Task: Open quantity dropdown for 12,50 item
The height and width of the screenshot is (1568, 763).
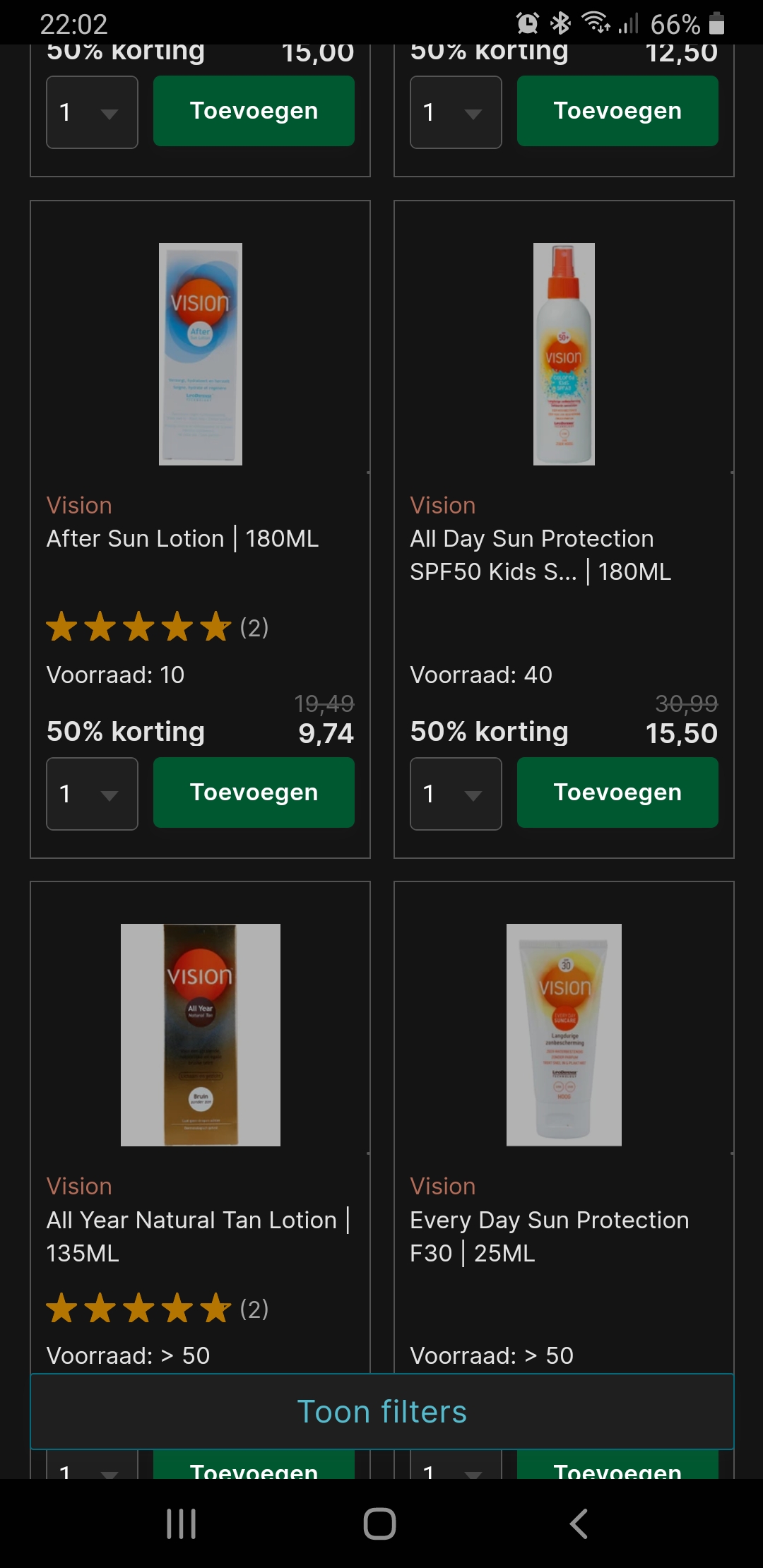Action: tap(456, 112)
